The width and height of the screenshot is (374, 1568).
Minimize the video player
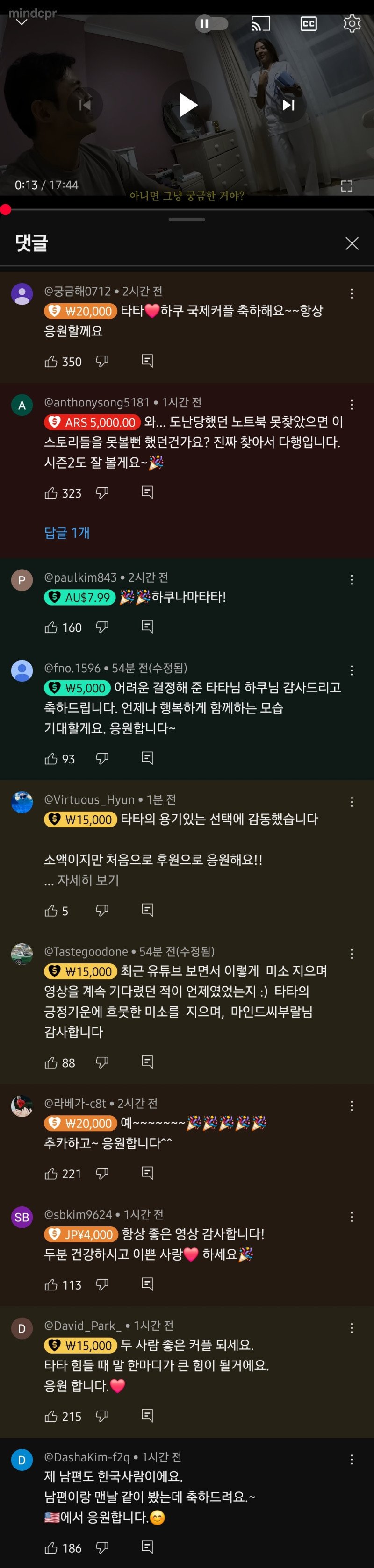tap(22, 22)
